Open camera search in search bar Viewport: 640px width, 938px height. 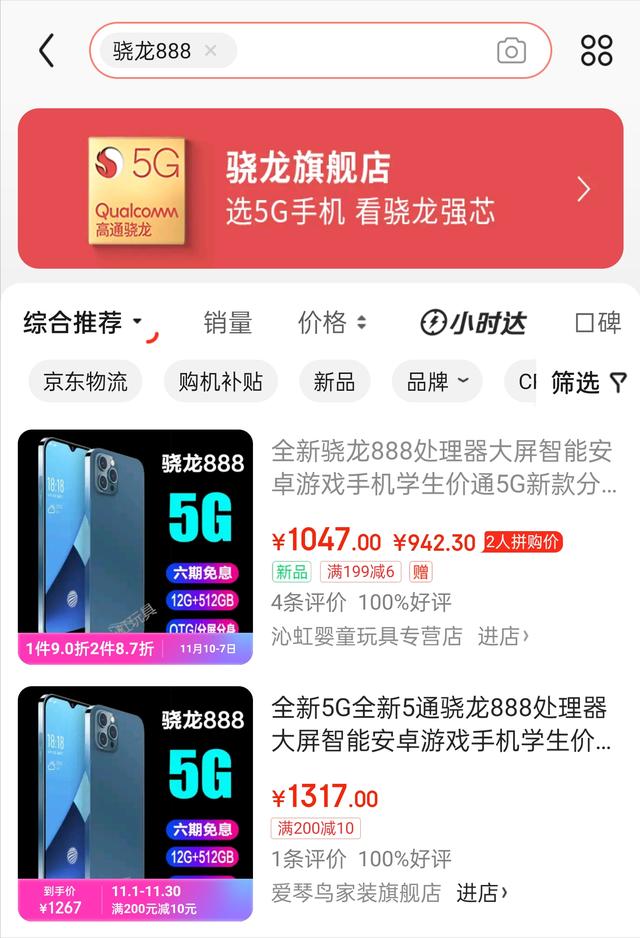[x=511, y=50]
